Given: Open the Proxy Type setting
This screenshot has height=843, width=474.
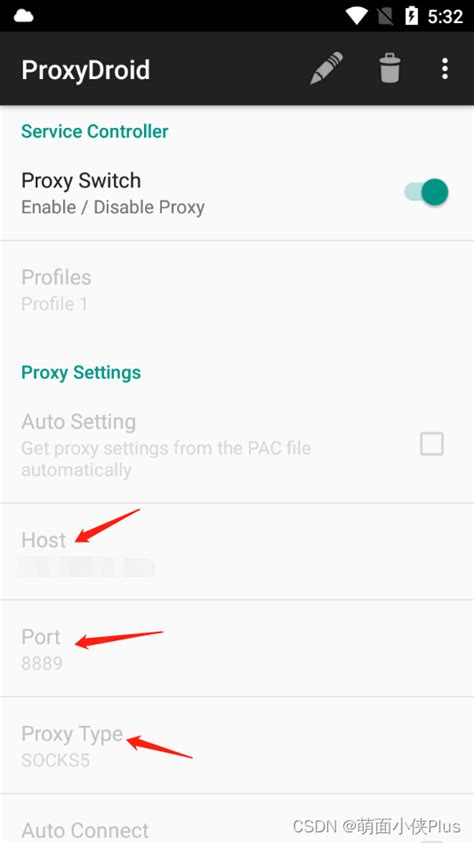Looking at the screenshot, I should 237,745.
